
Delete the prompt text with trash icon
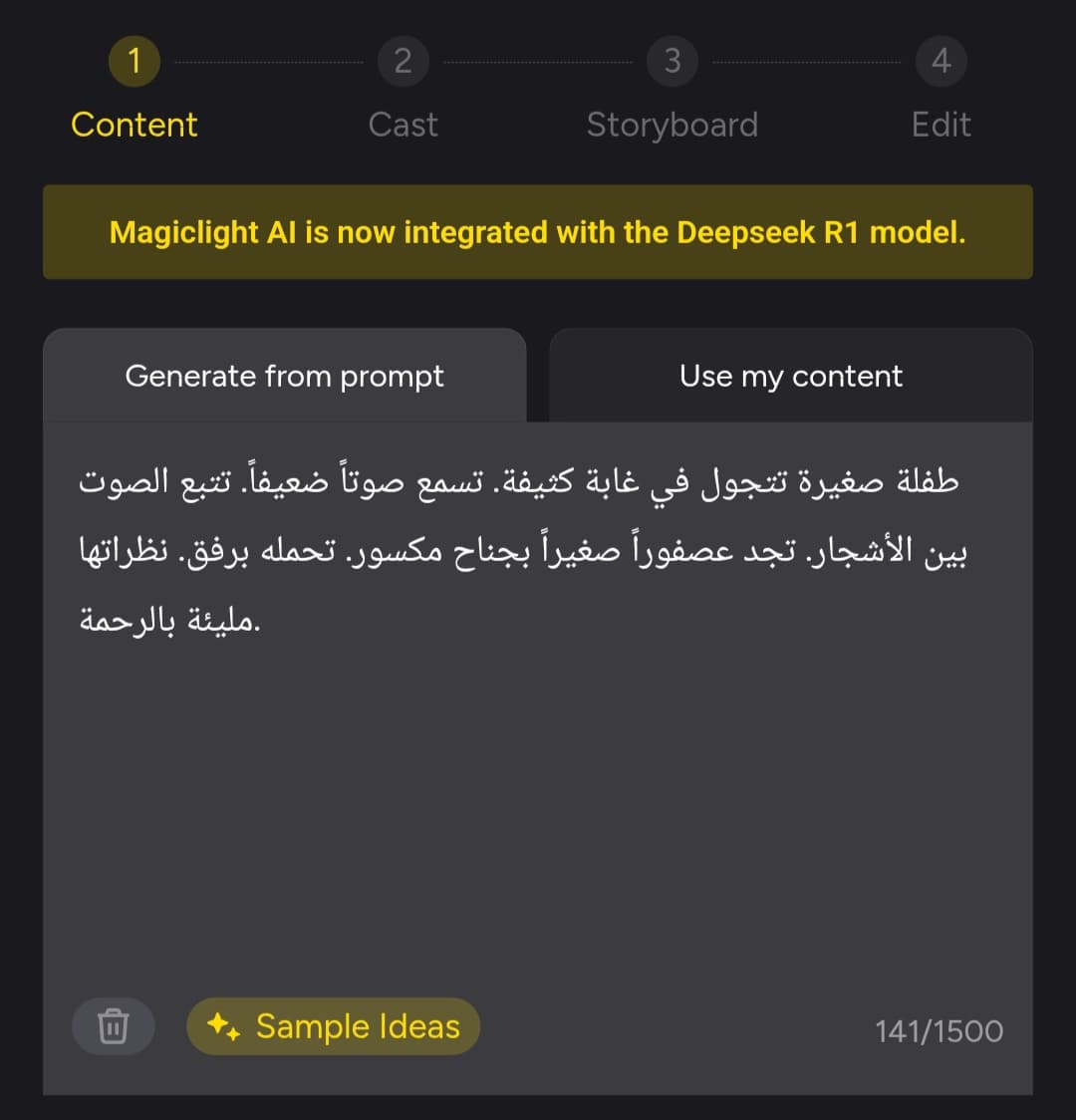113,1025
